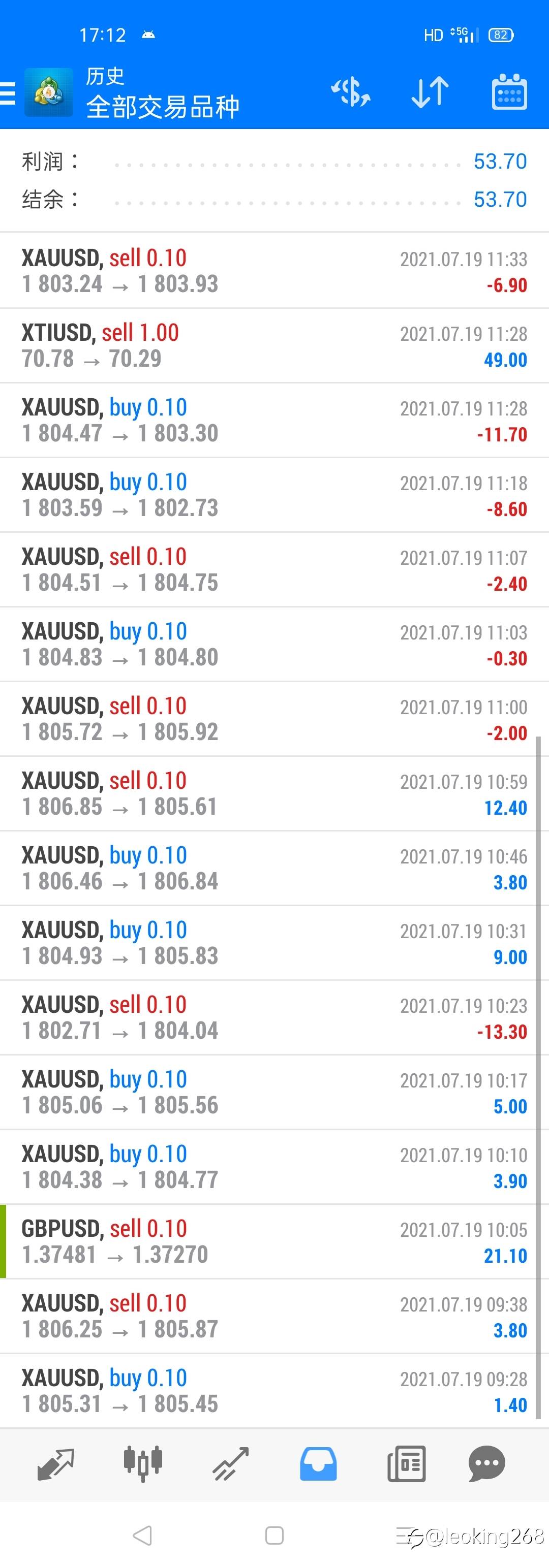Screen dimensions: 549x1568
Task: Open the symbol filter icon
Action: (x=350, y=92)
